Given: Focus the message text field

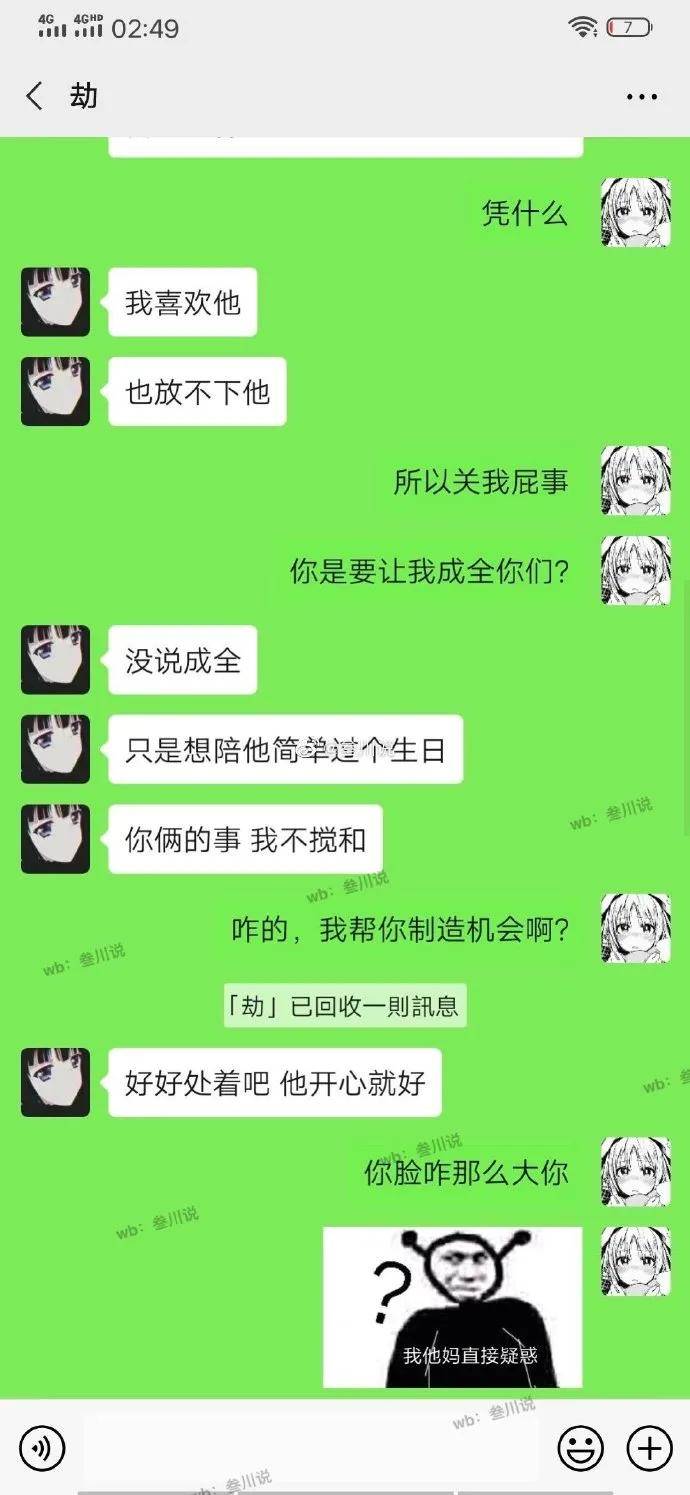Looking at the screenshot, I should (310, 1447).
